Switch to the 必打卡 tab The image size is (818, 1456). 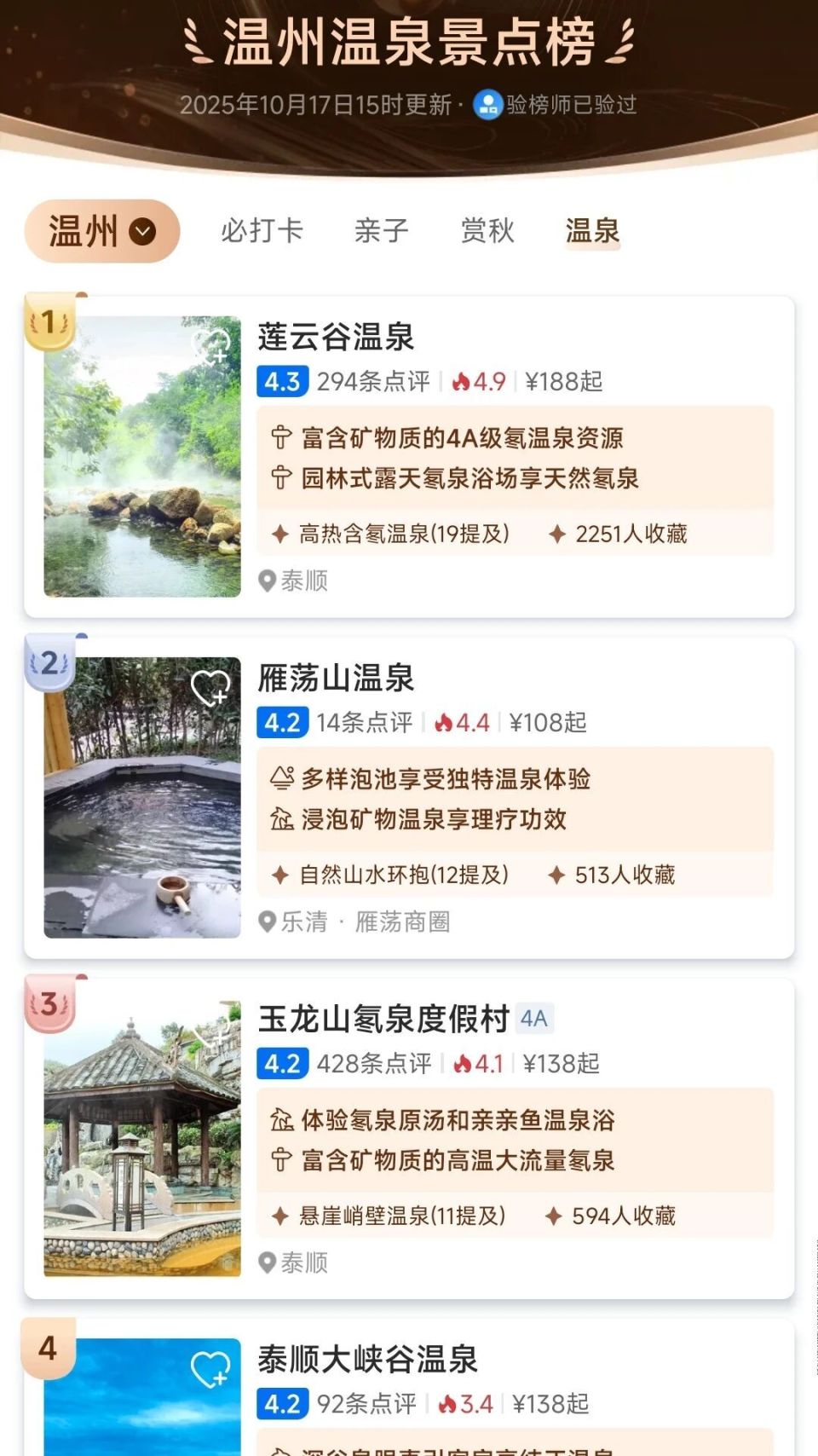pos(262,231)
